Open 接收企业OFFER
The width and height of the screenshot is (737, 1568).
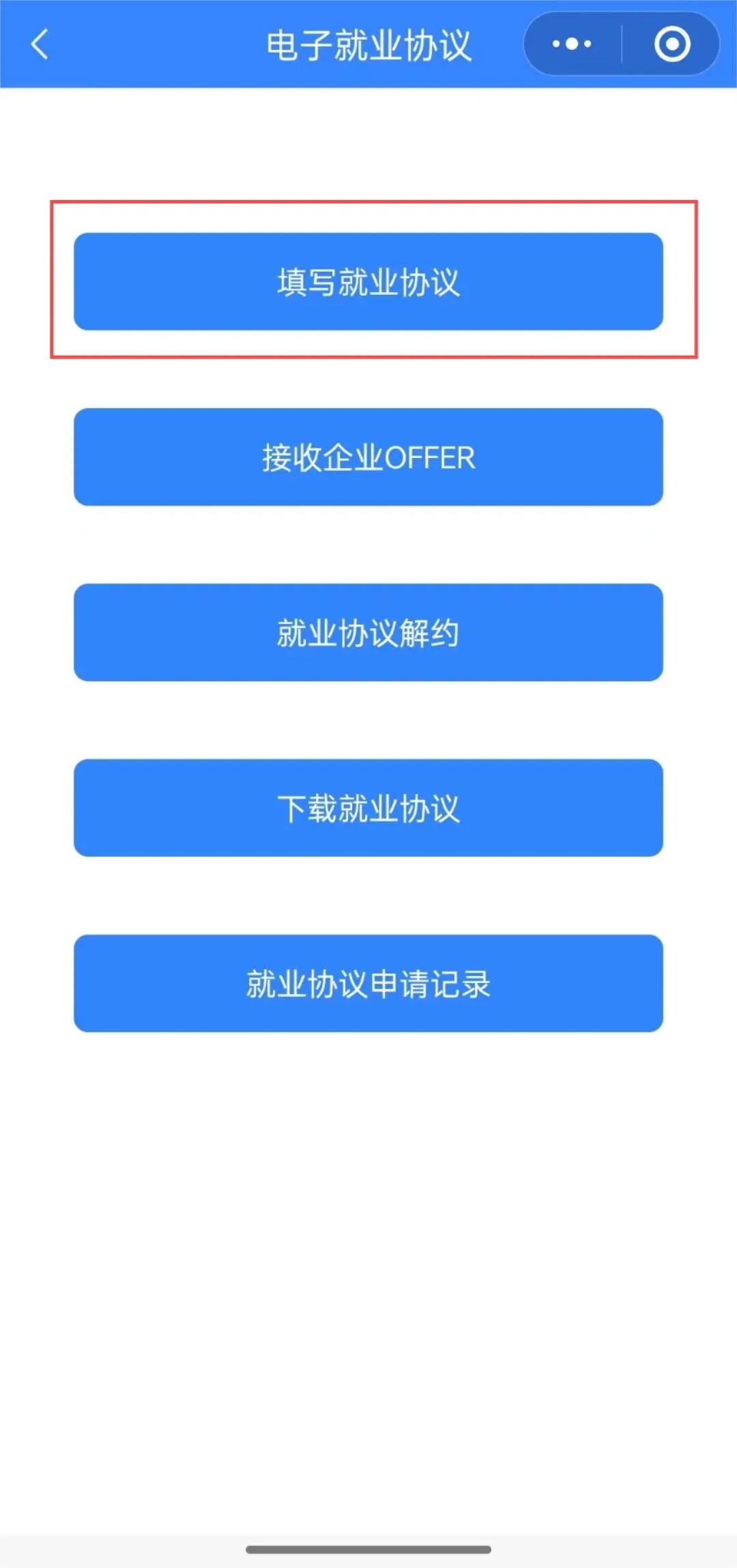tap(369, 457)
